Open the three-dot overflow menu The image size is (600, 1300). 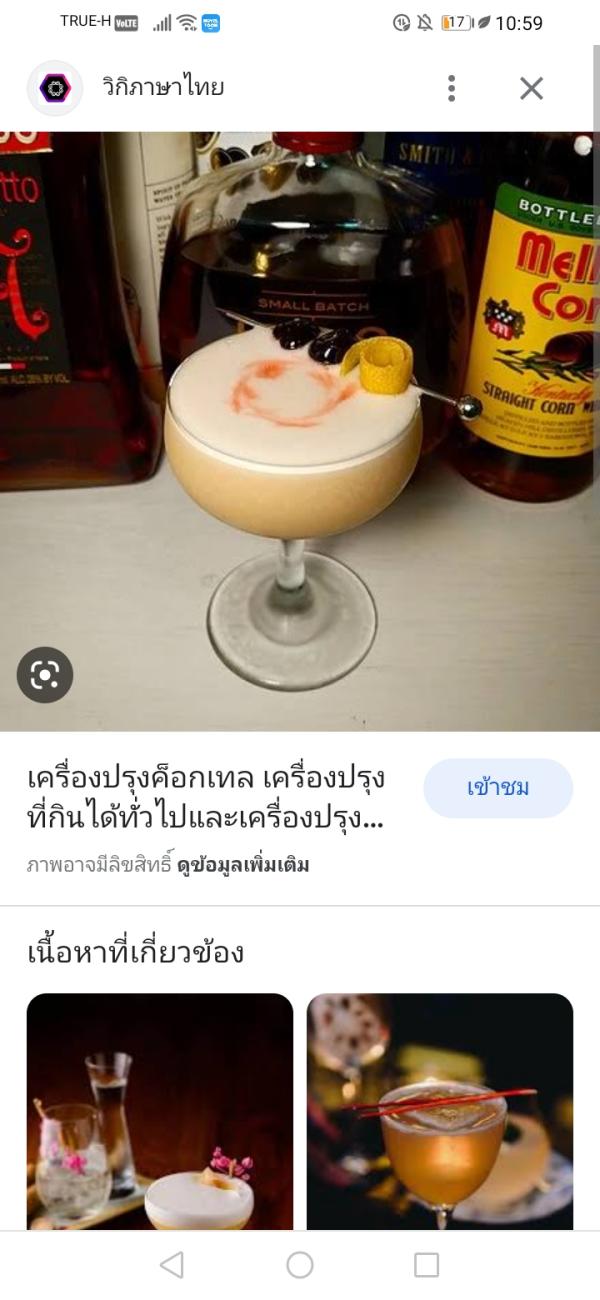(x=452, y=88)
